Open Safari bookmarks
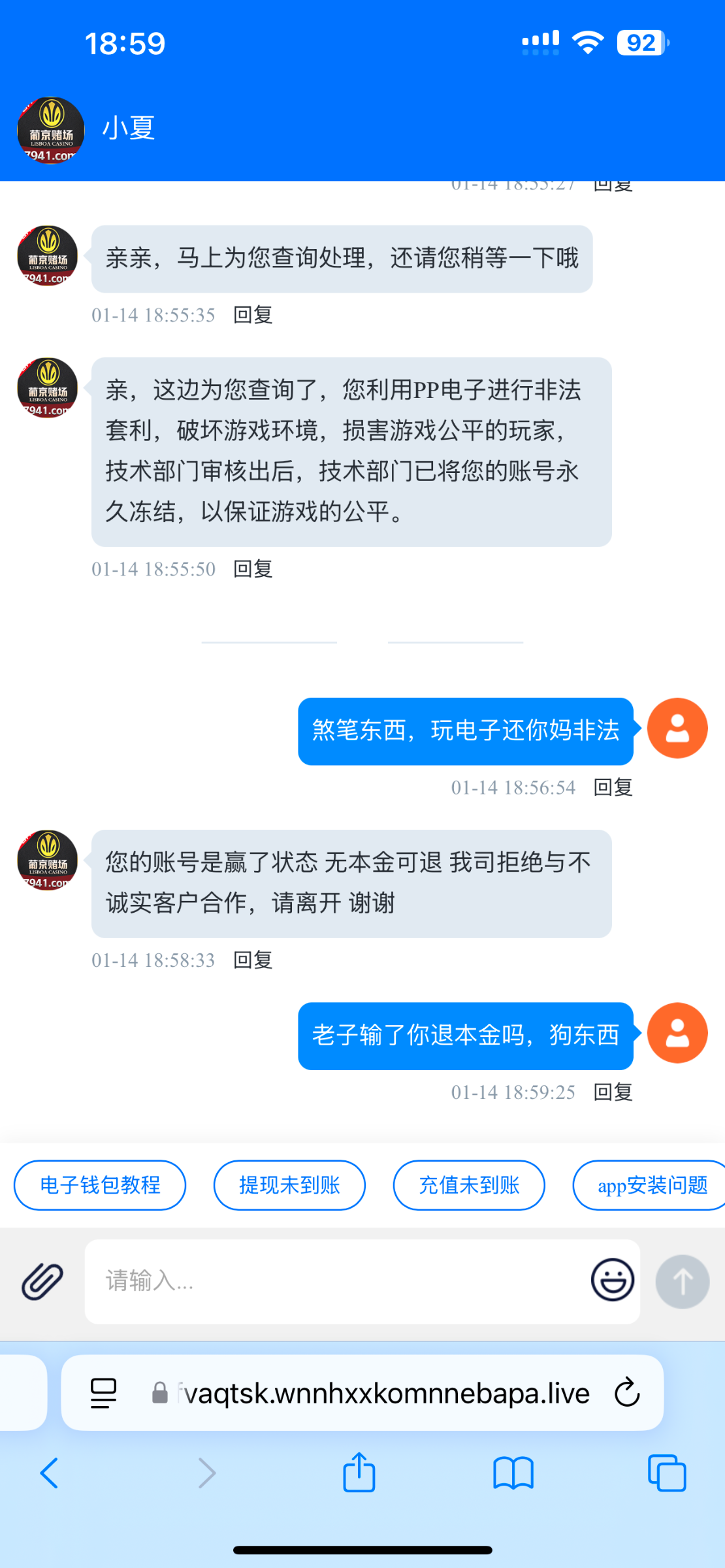Screen dimensions: 725x1568 513,1473
